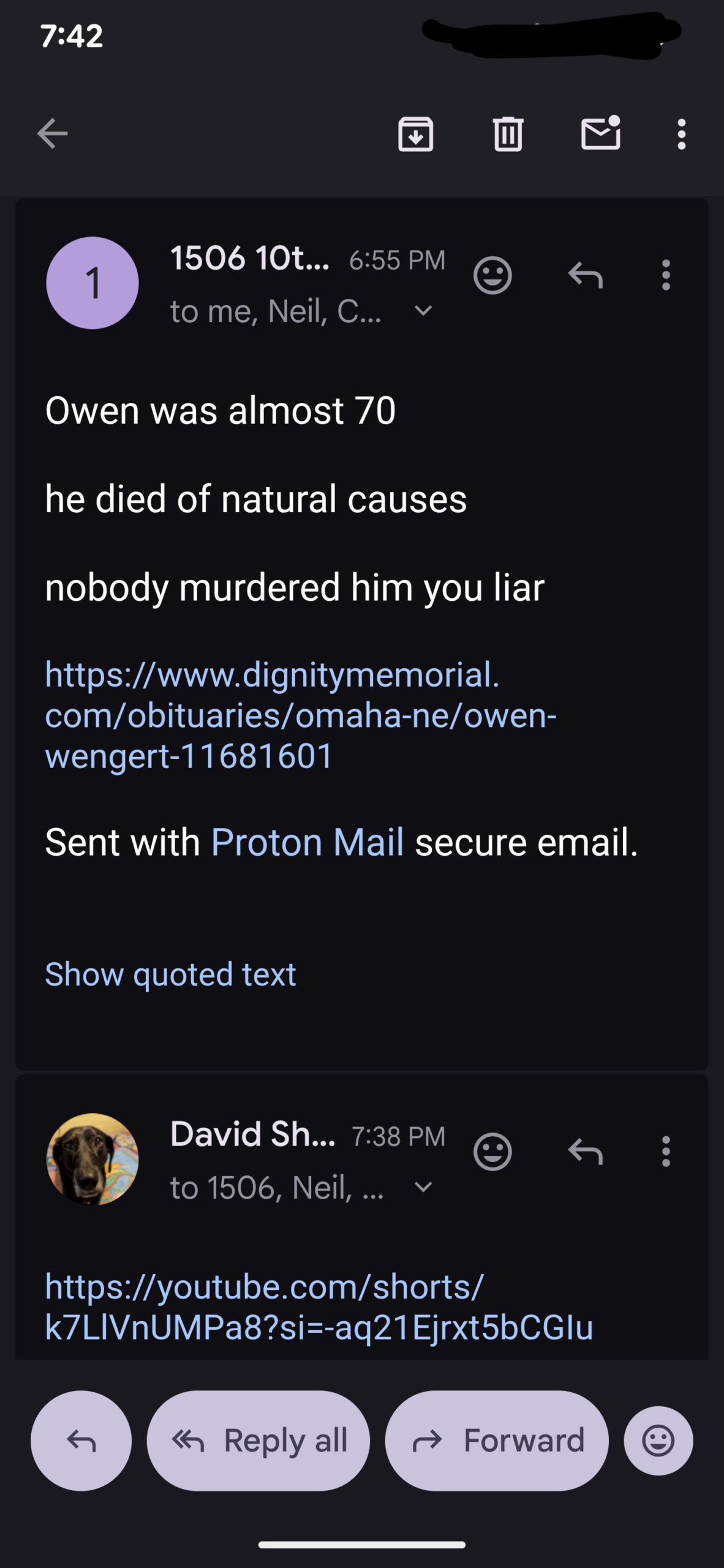Forward this email
This screenshot has height=1568, width=724.
click(x=497, y=1441)
